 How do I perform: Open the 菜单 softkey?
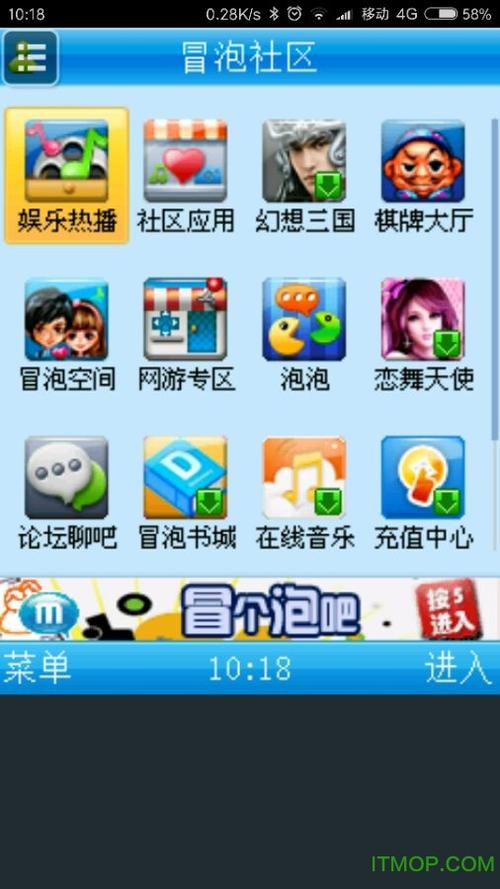tap(37, 667)
